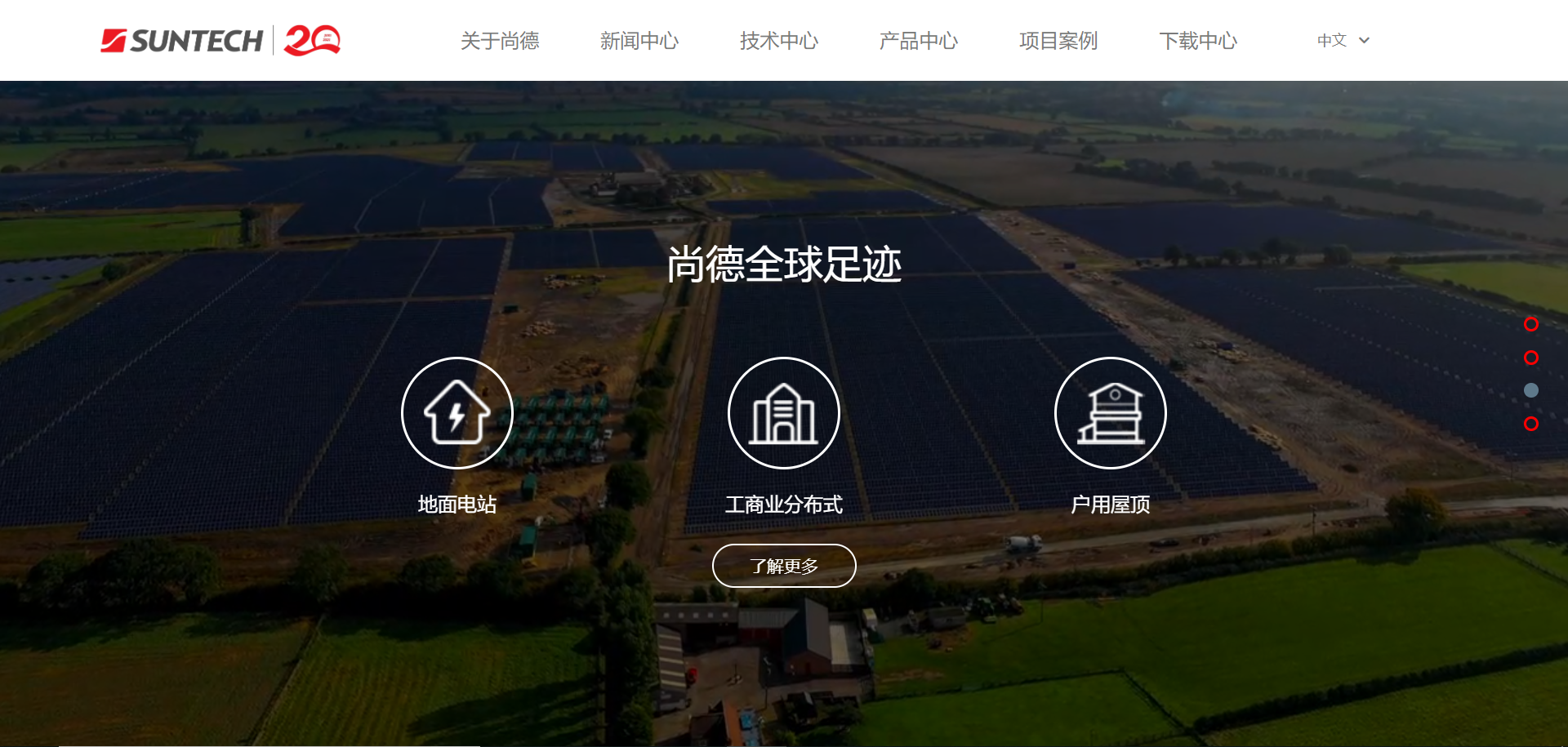Open 工商业分布式 projects
This screenshot has width=1568, height=747.
784,413
